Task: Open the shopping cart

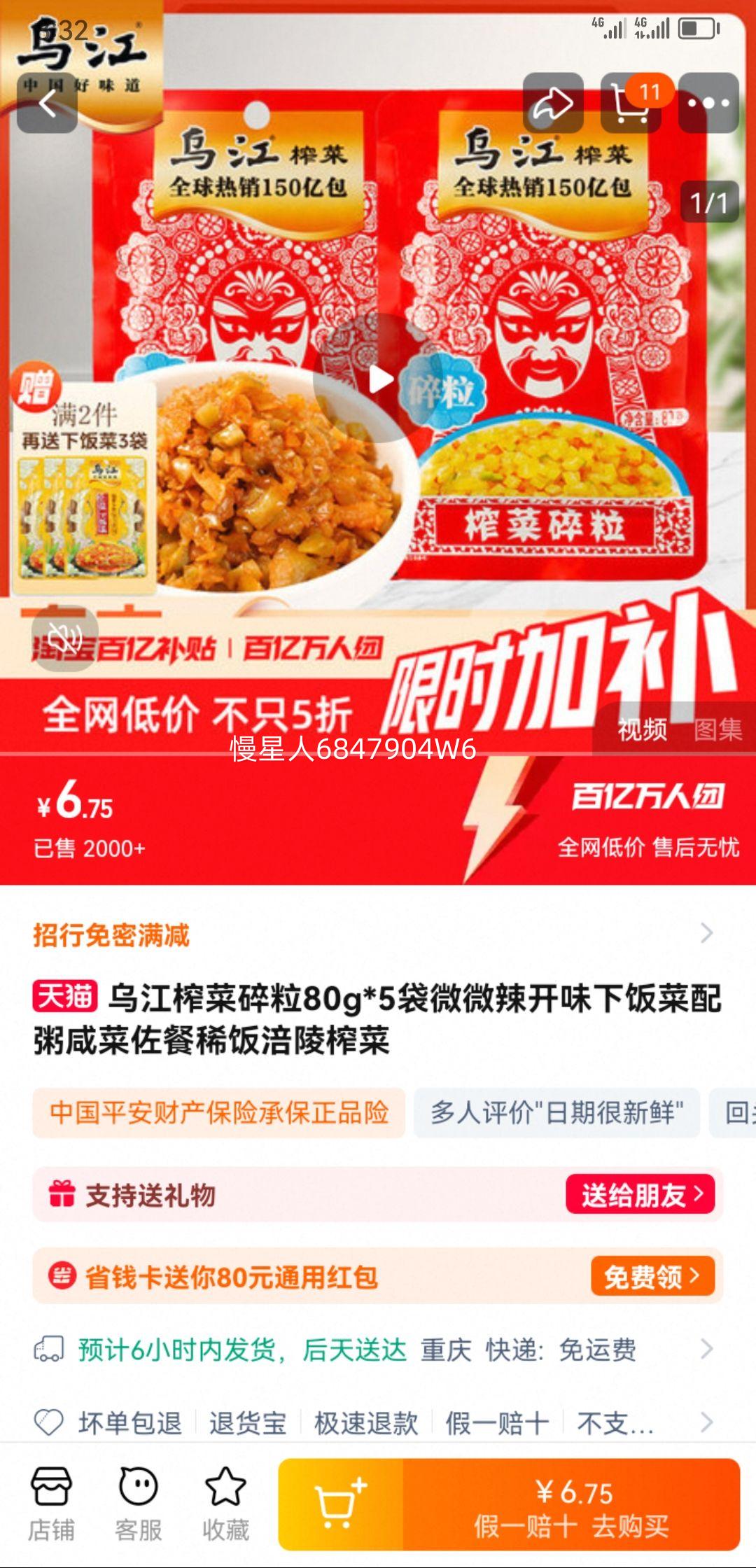Action: coord(631,103)
